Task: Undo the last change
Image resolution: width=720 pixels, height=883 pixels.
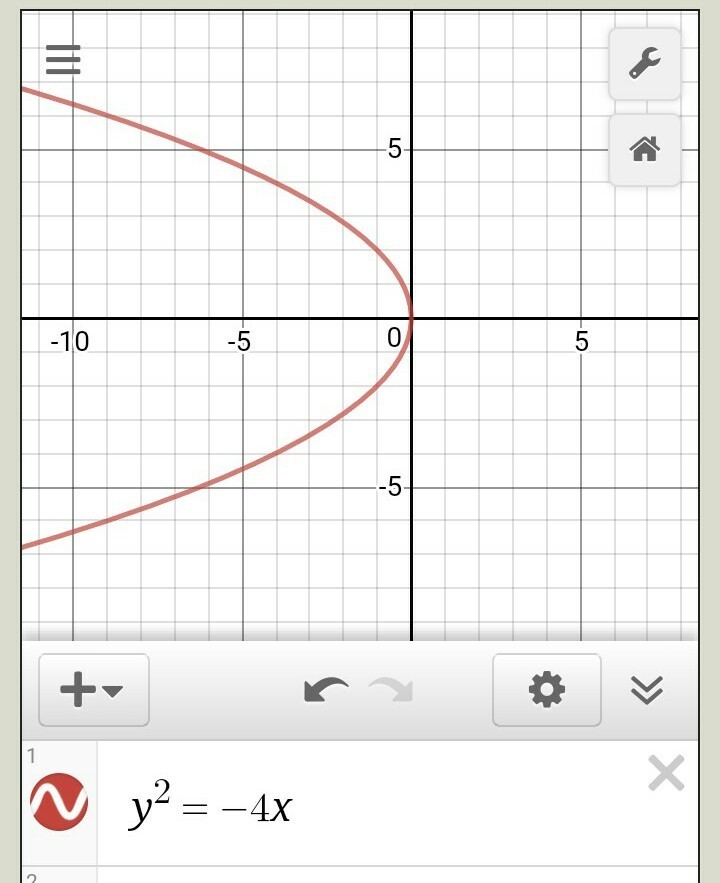Action: tap(326, 690)
